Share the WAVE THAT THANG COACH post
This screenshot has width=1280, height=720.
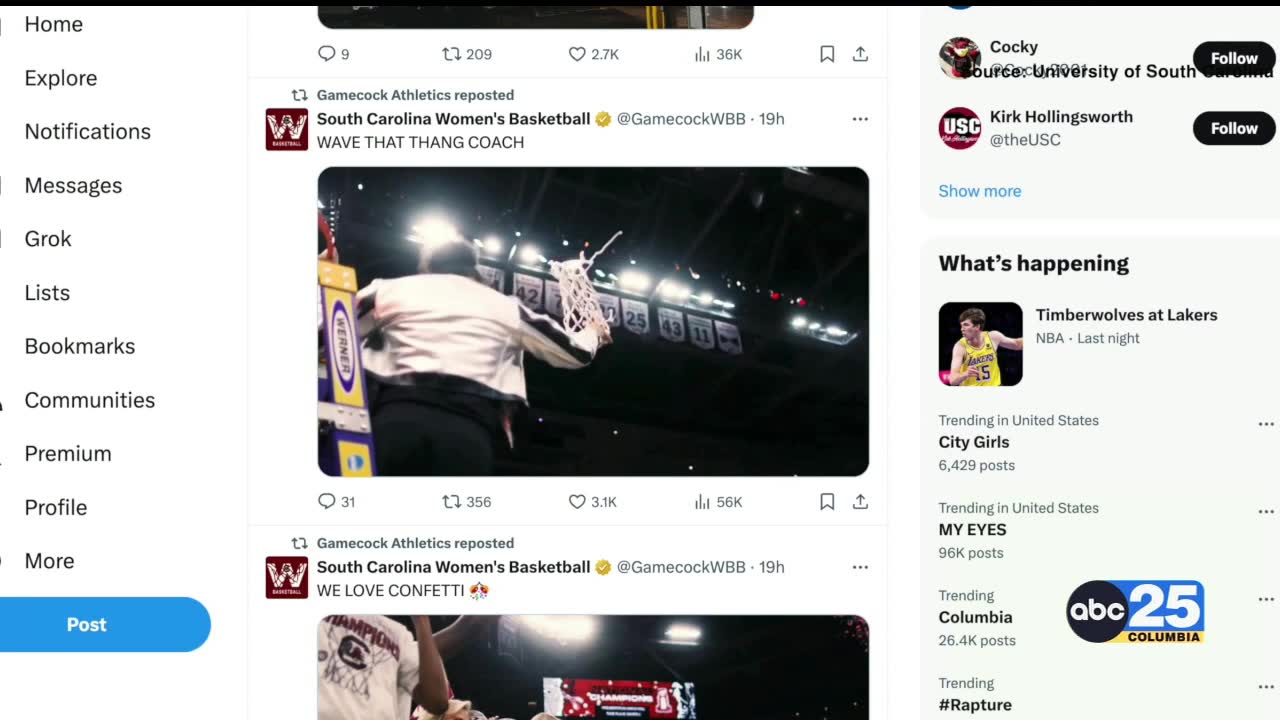[x=860, y=501]
